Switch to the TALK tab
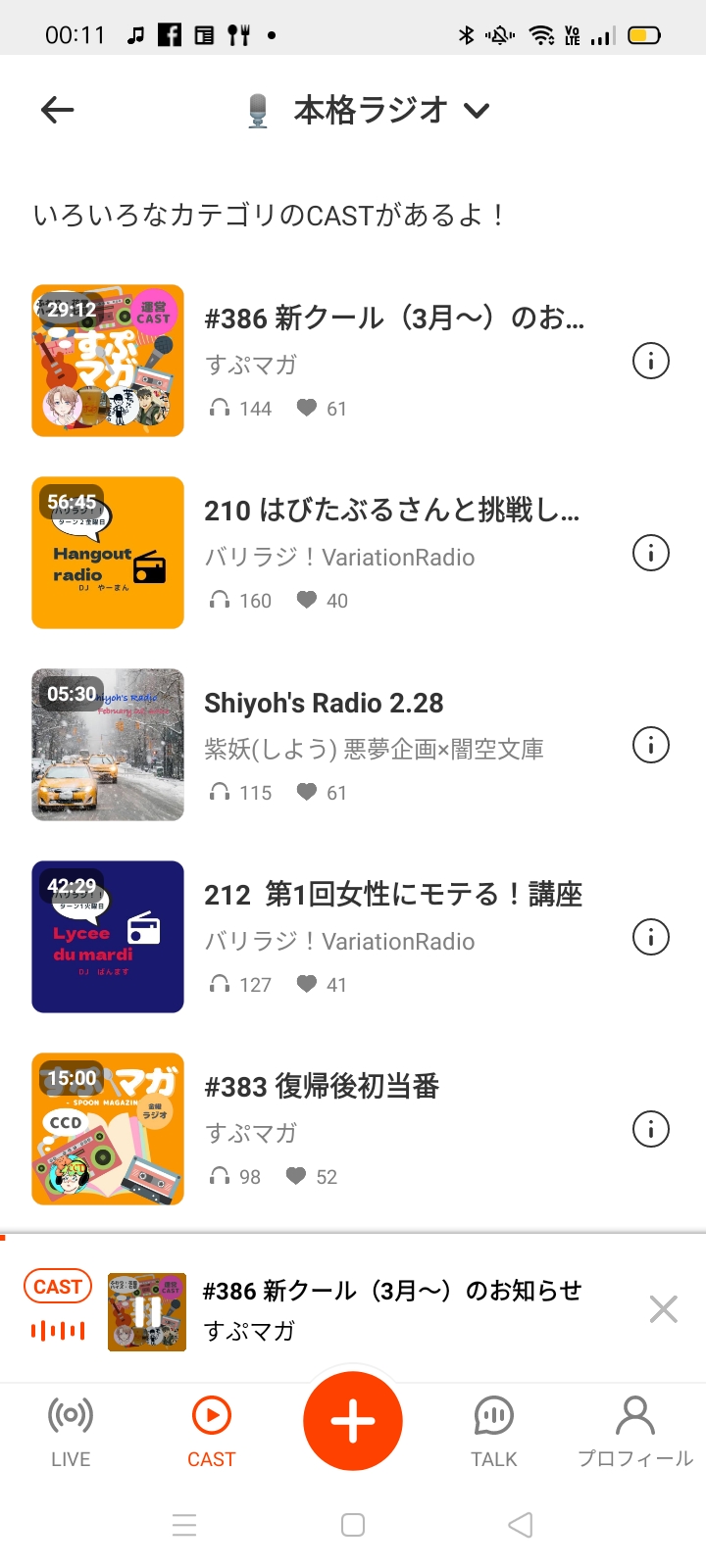706x1568 pixels. pos(494,1431)
